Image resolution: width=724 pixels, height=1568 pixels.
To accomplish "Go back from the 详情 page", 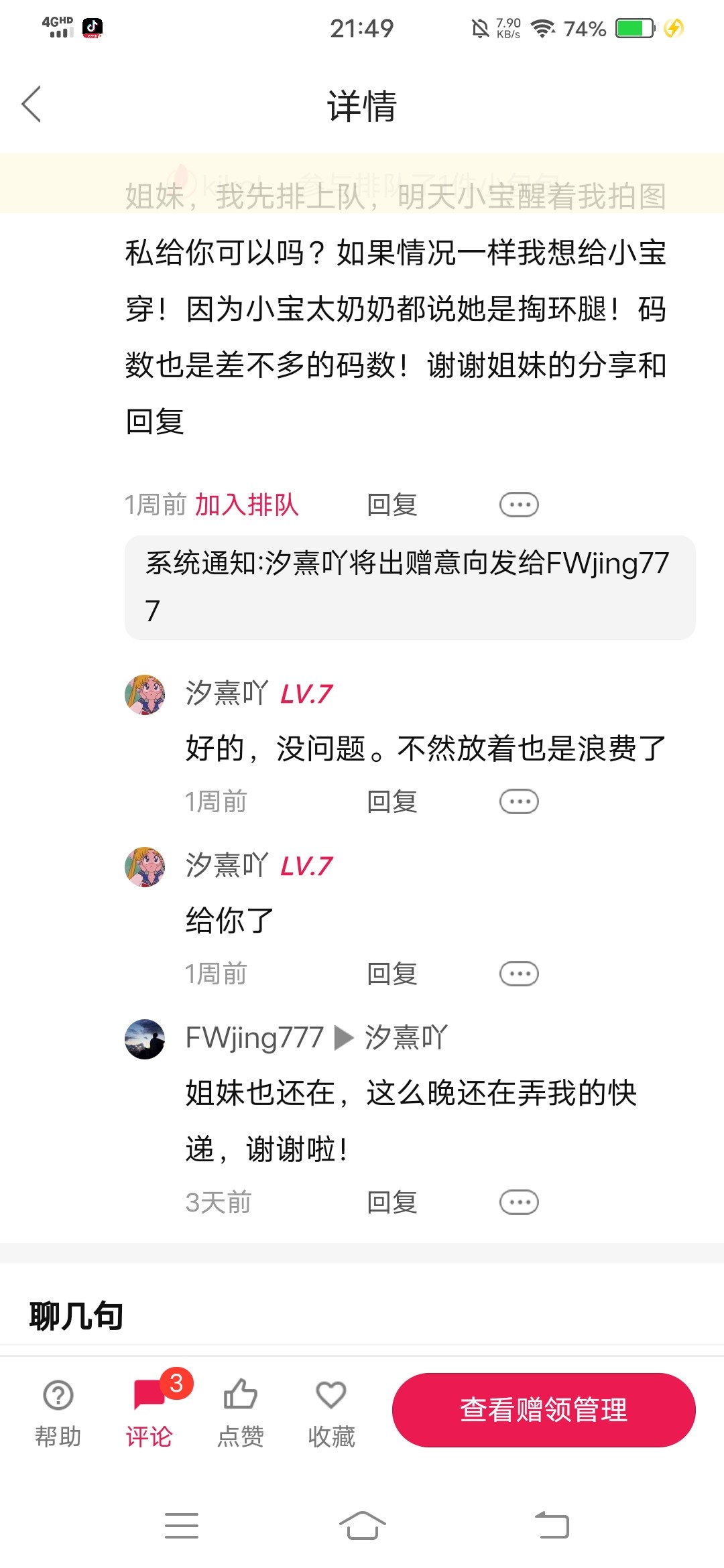I will tap(32, 105).
